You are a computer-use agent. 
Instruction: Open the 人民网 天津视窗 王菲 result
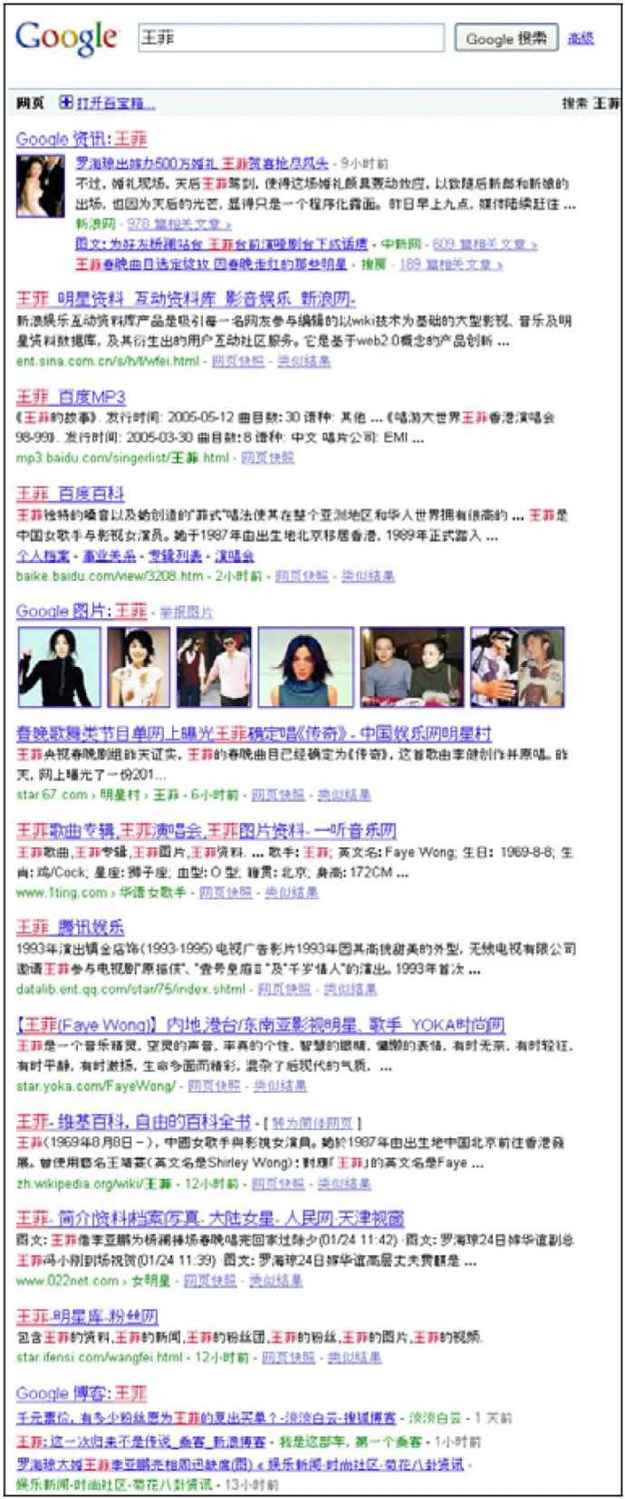tap(210, 1217)
